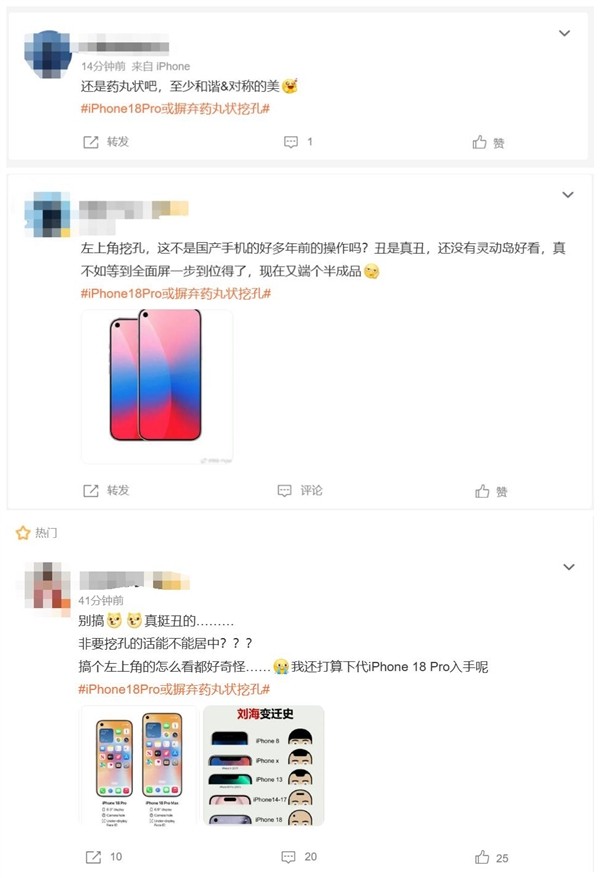Open the hashtag link under the 左上角挖孔 post
The width and height of the screenshot is (600, 878).
click(175, 292)
